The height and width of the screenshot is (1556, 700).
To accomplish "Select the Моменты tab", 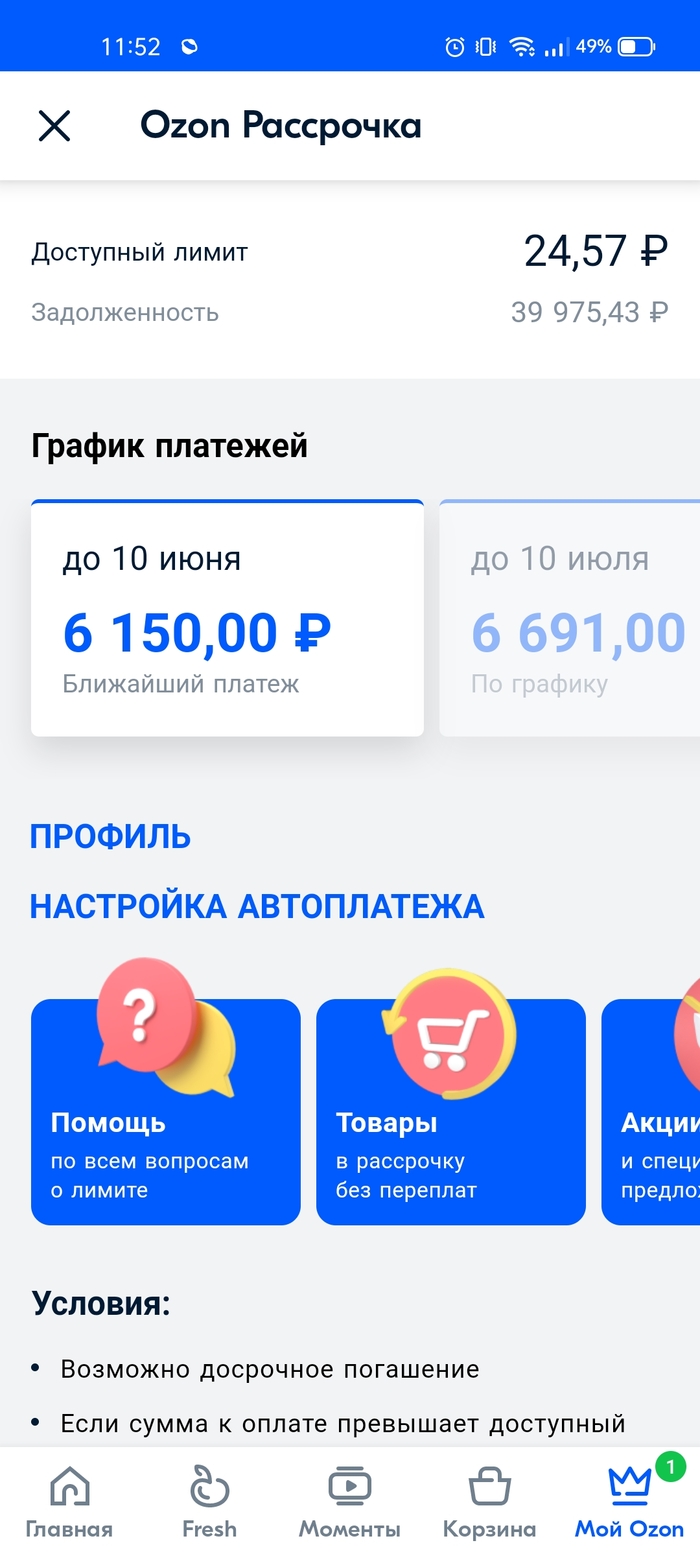I will click(350, 1502).
